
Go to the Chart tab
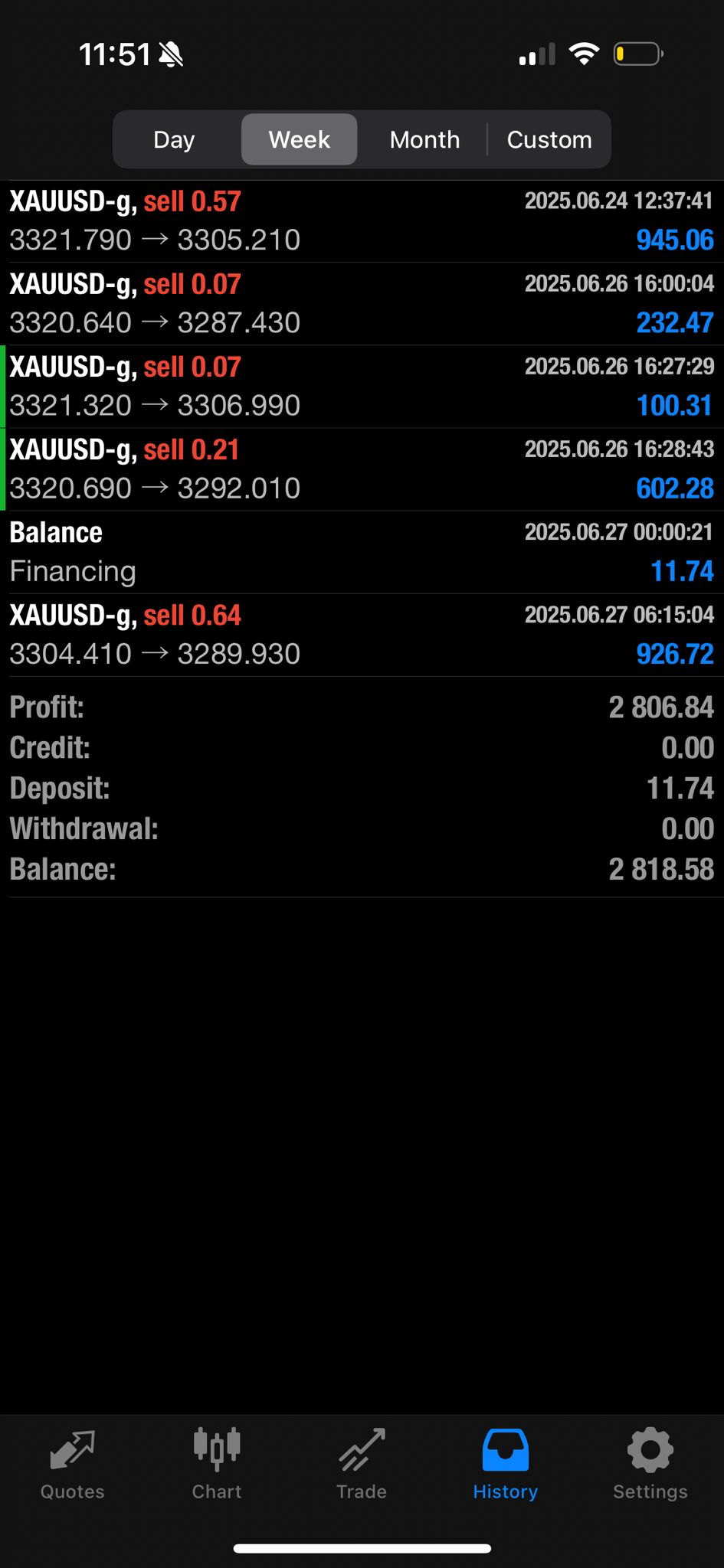point(217,1464)
